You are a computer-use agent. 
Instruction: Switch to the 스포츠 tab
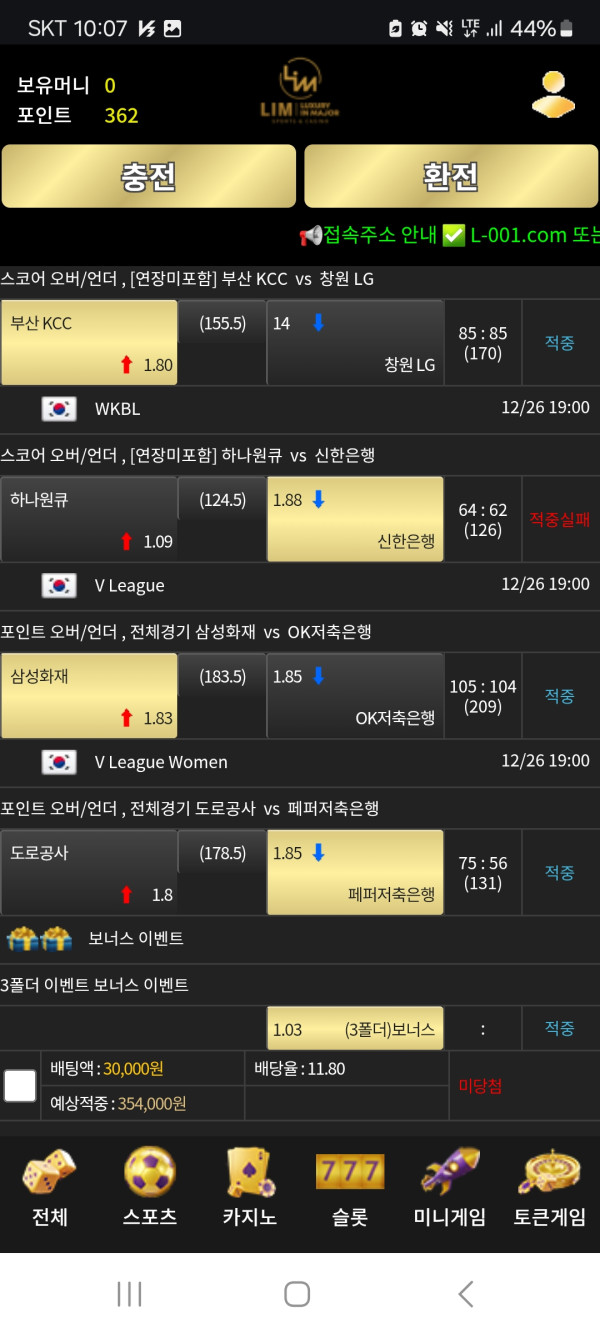click(150, 1189)
